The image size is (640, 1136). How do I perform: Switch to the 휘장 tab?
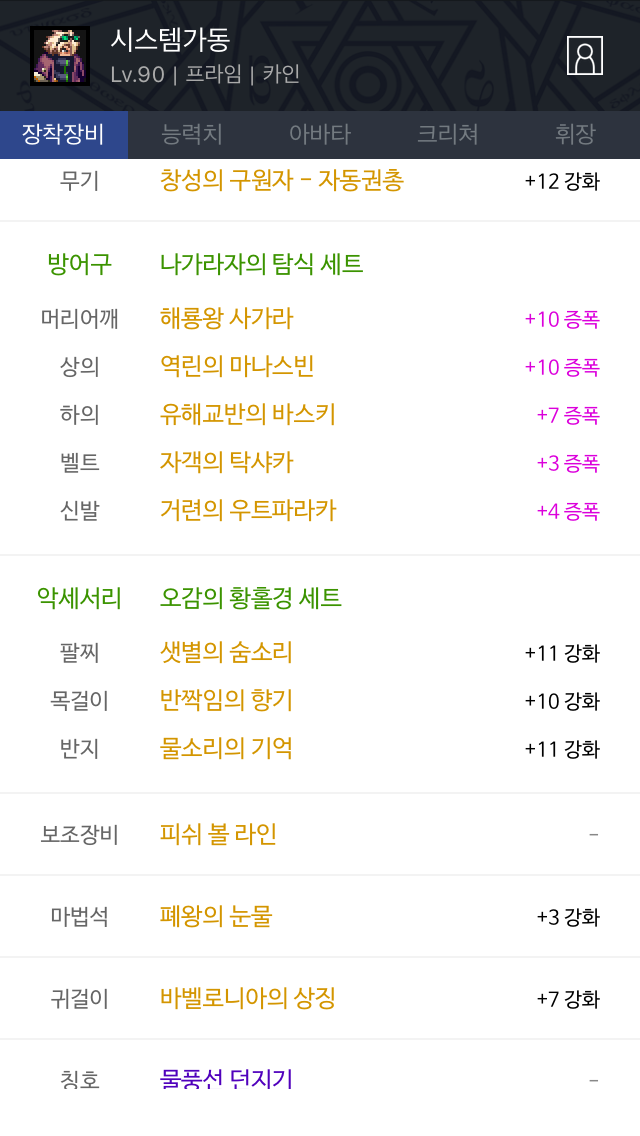[575, 134]
